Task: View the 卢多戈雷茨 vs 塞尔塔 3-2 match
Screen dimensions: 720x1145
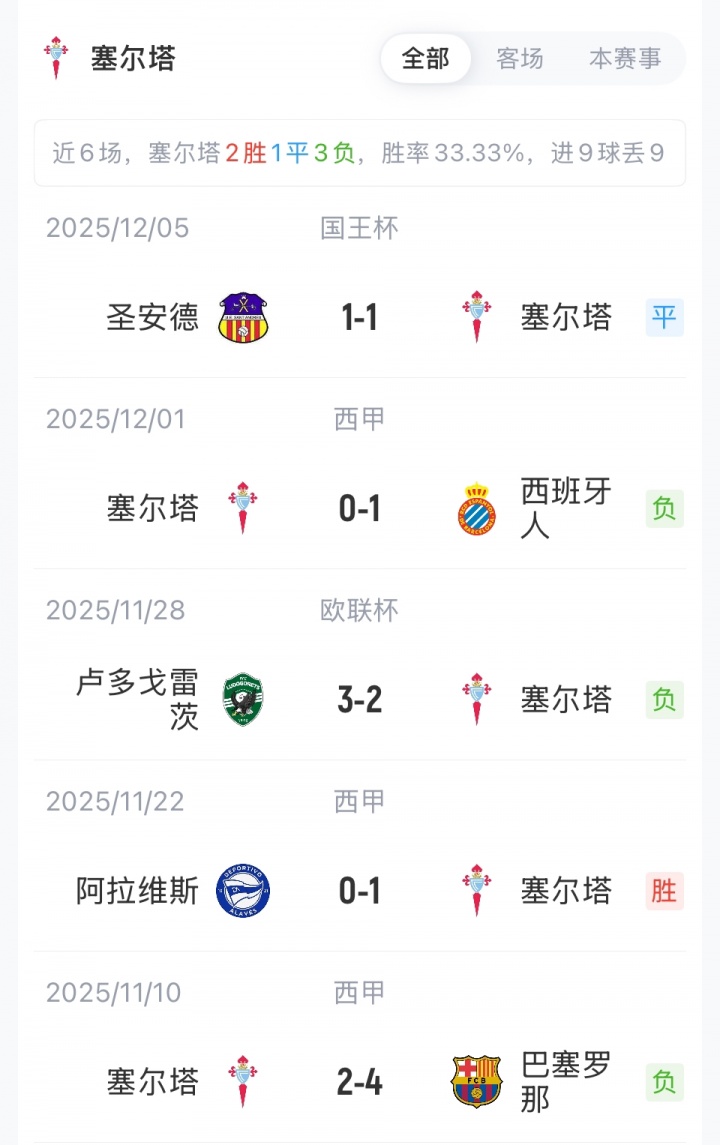Action: coord(360,700)
